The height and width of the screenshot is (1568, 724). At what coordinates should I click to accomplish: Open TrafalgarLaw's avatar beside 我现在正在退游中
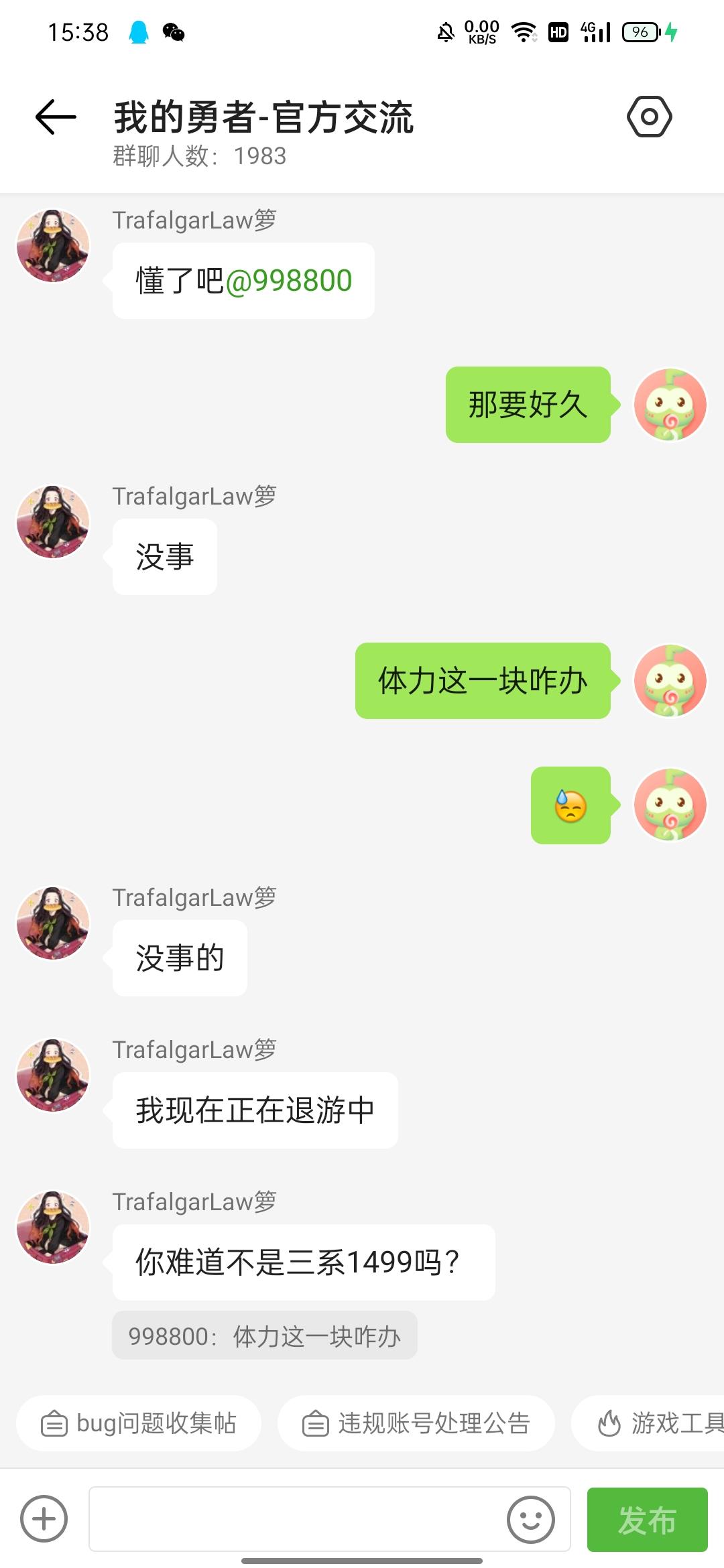(53, 1075)
